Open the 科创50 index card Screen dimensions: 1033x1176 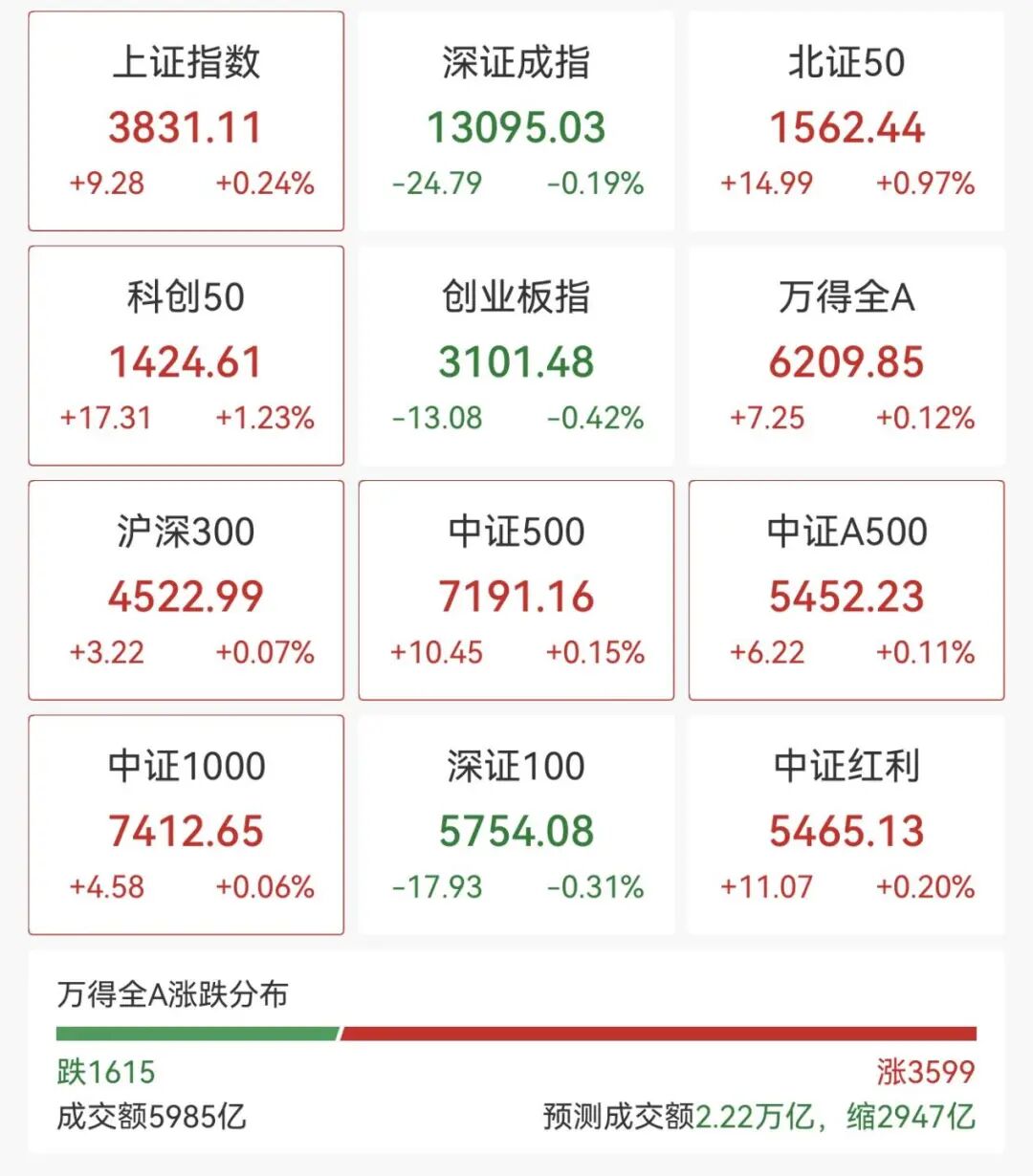(186, 356)
